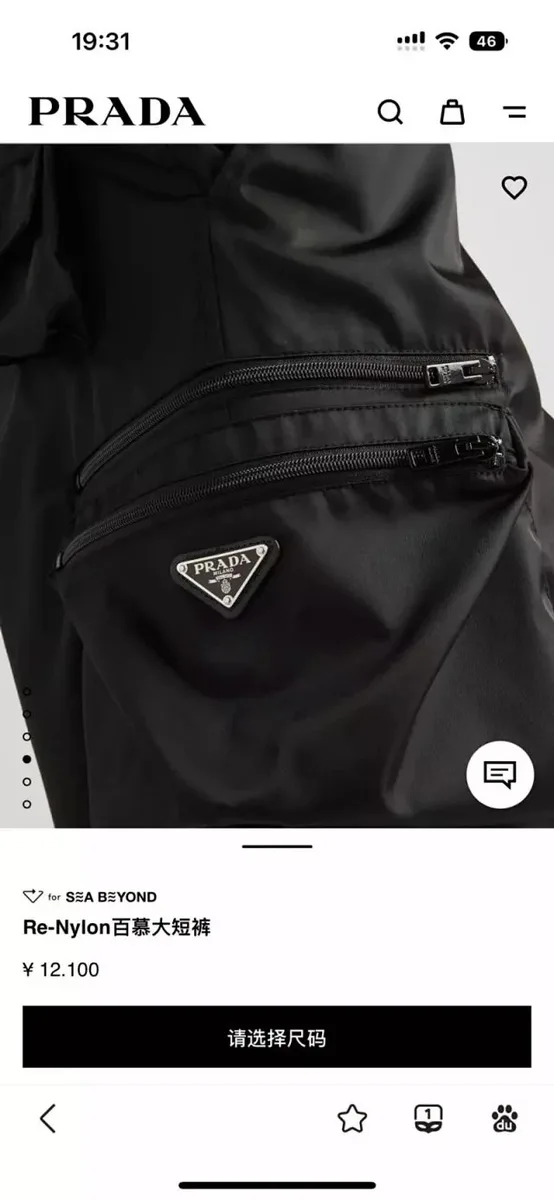Add shorts to wishlist with heart

(x=514, y=187)
